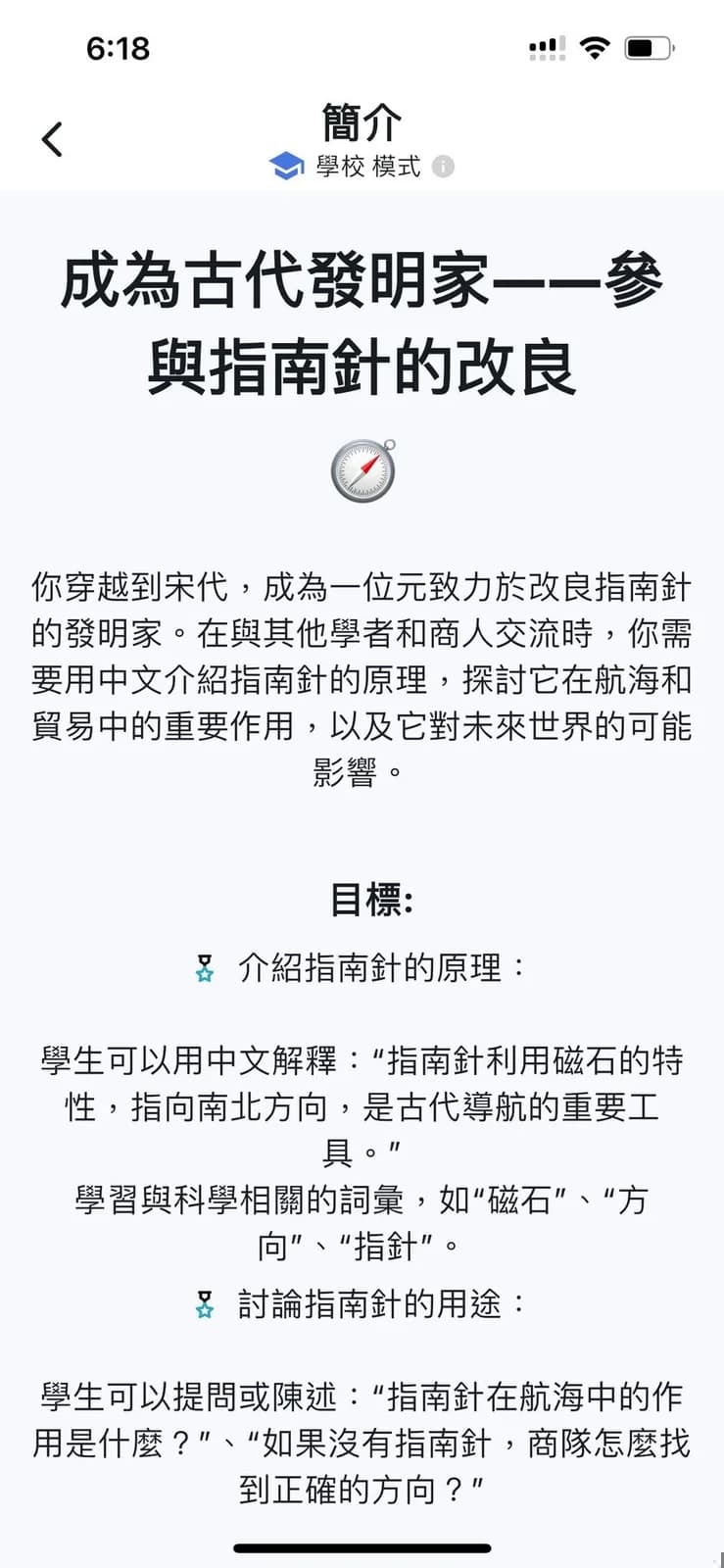Tap the graduation cap school icon
724x1568 pixels.
tap(284, 165)
